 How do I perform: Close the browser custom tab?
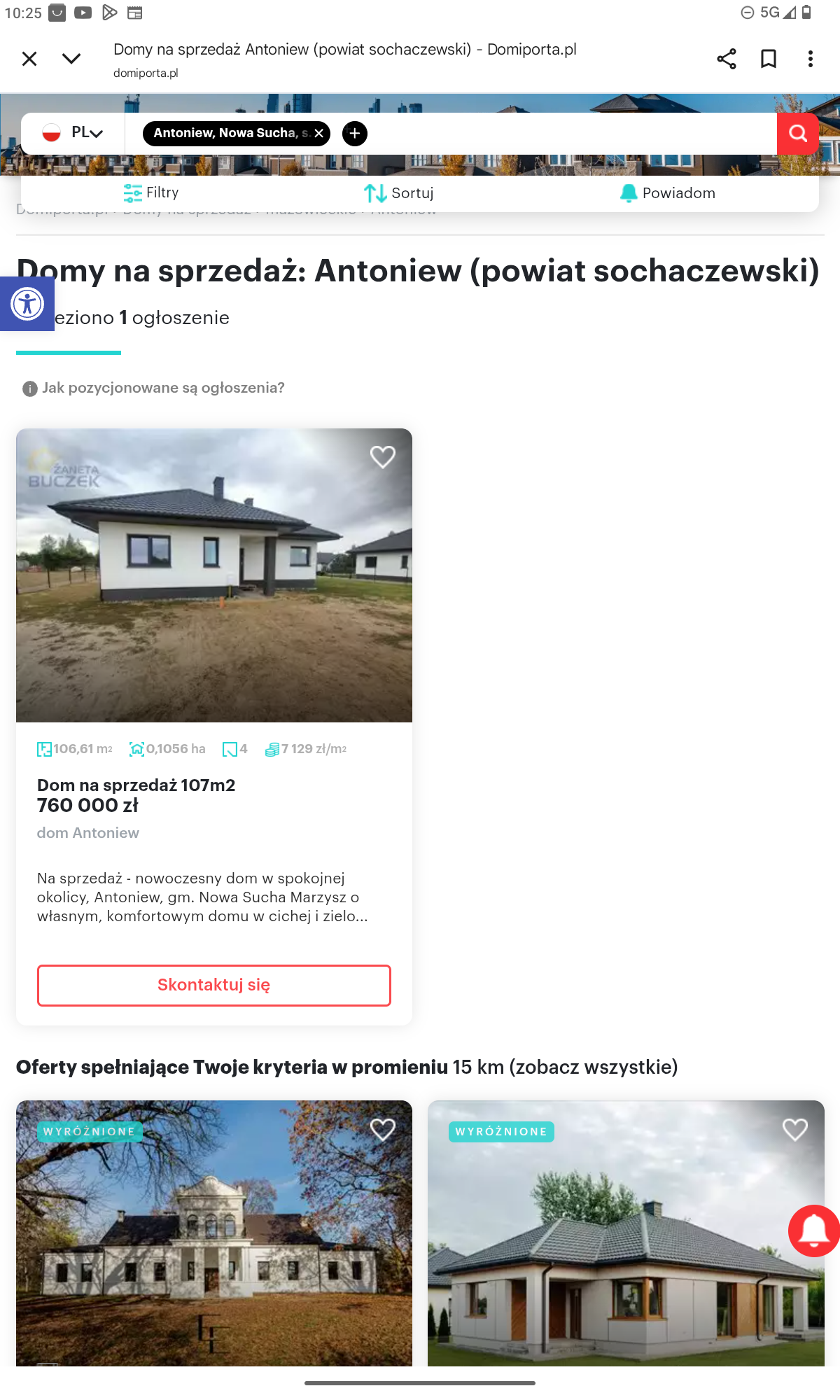coord(29,59)
